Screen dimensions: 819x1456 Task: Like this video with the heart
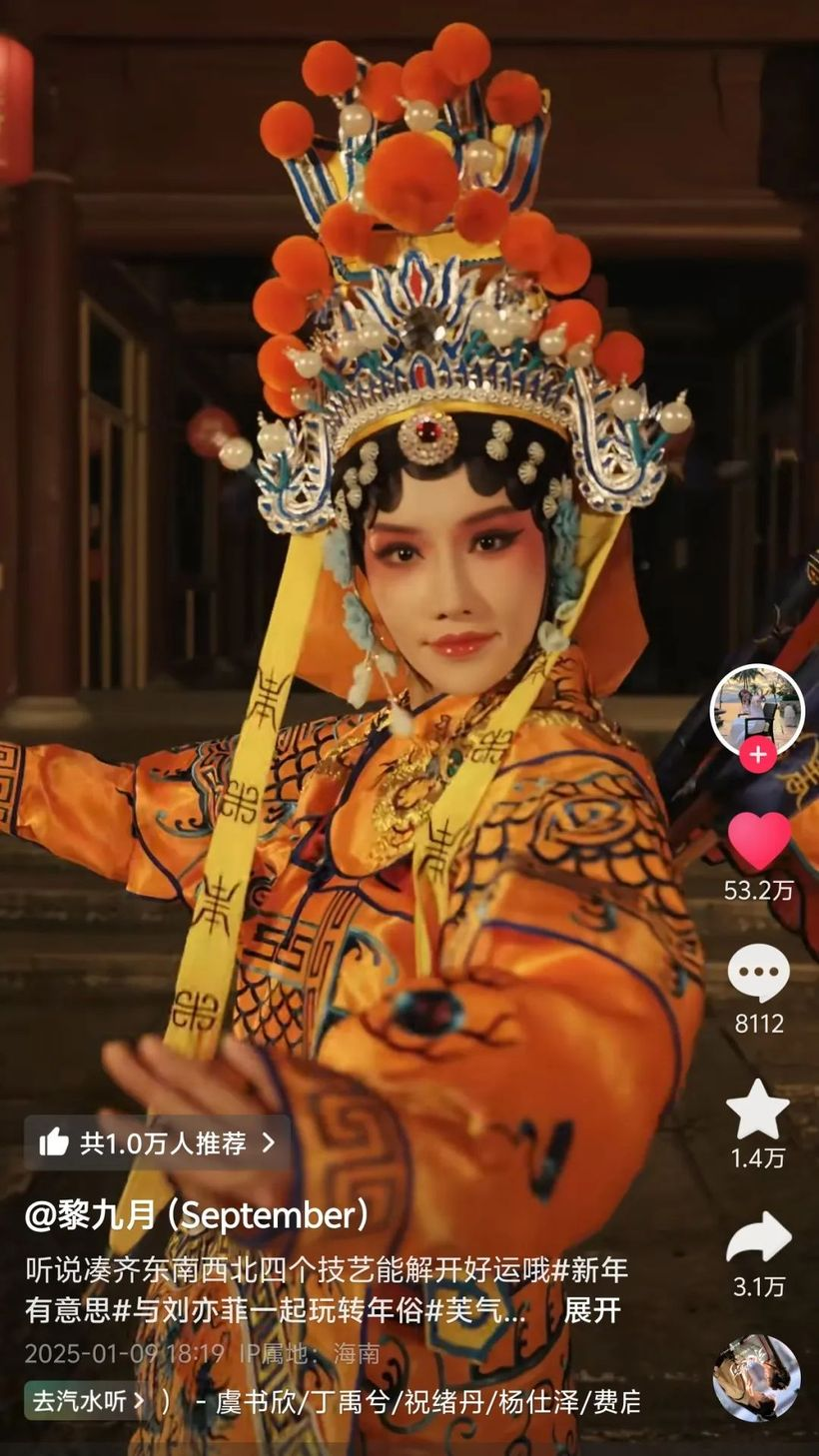coord(758,841)
